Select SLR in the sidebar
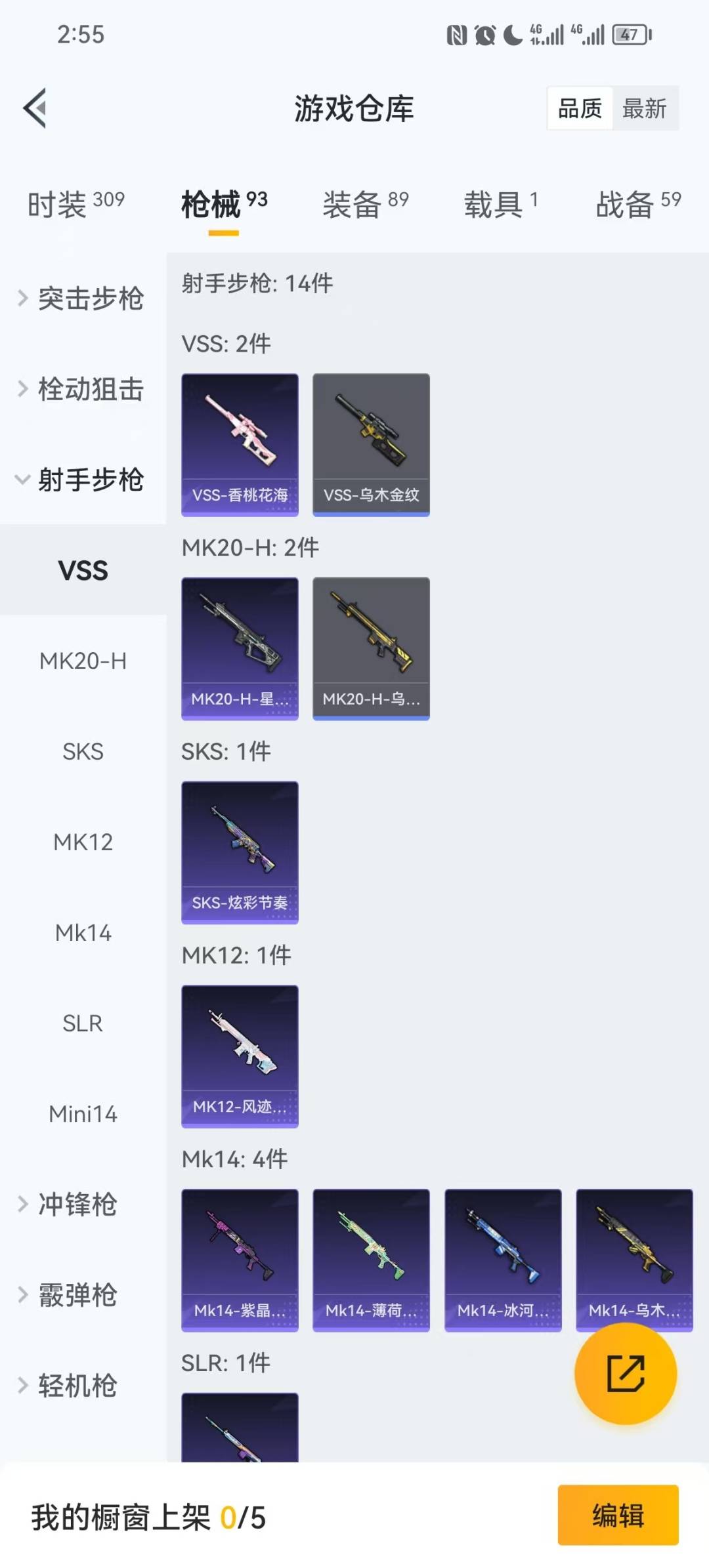 [83, 1023]
